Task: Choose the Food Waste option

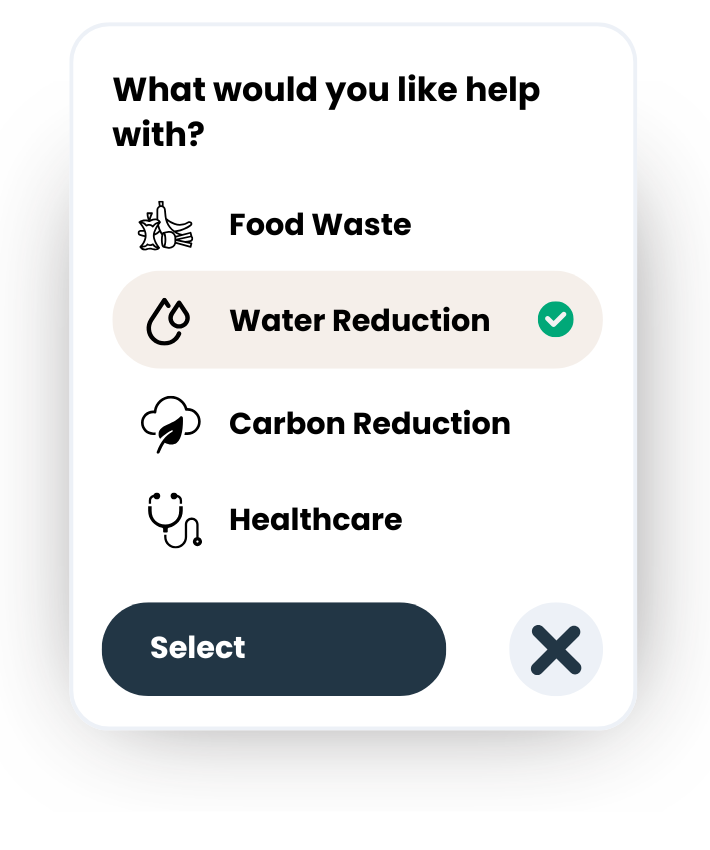Action: point(320,225)
